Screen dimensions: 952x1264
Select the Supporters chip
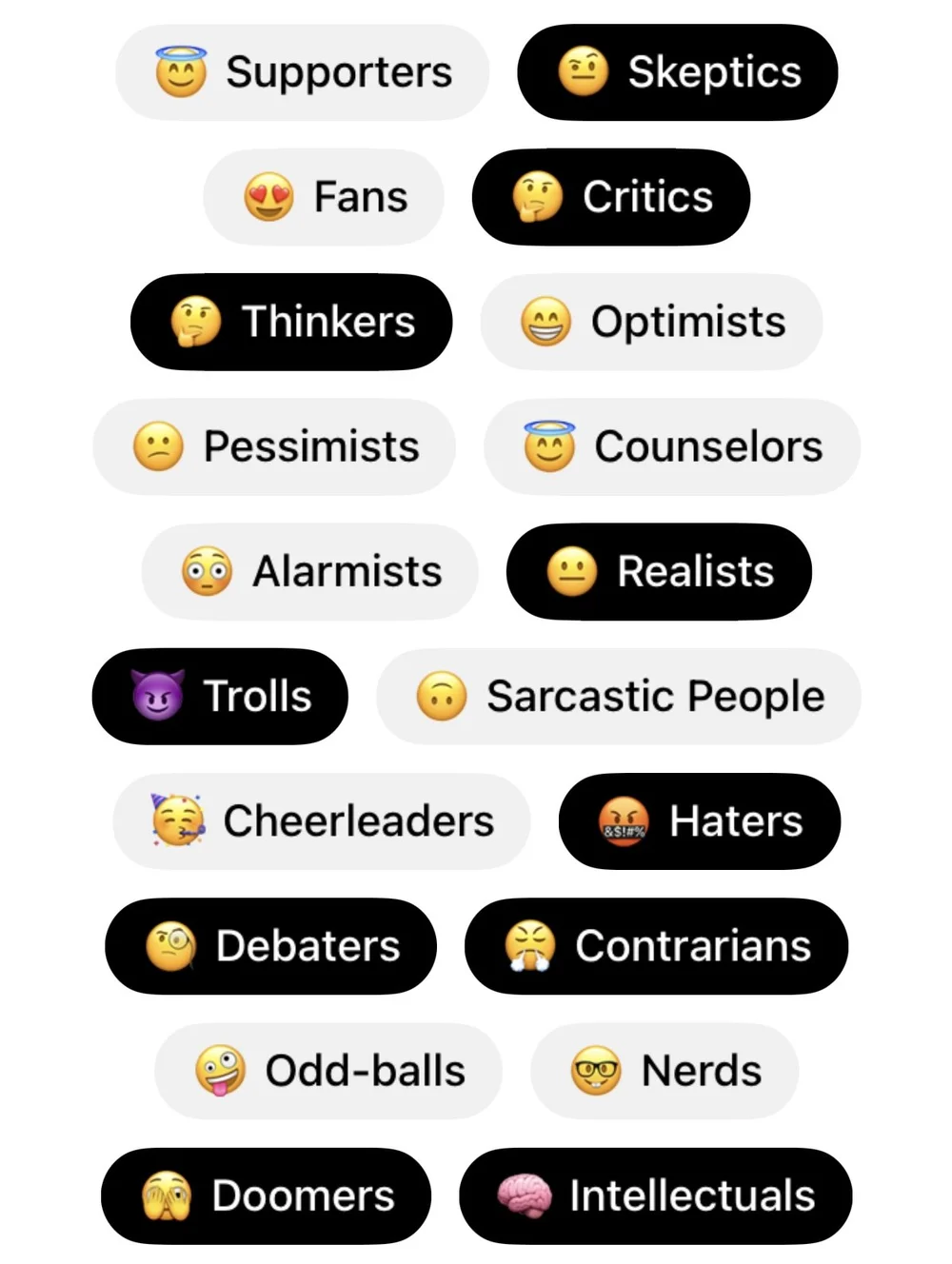[x=303, y=72]
